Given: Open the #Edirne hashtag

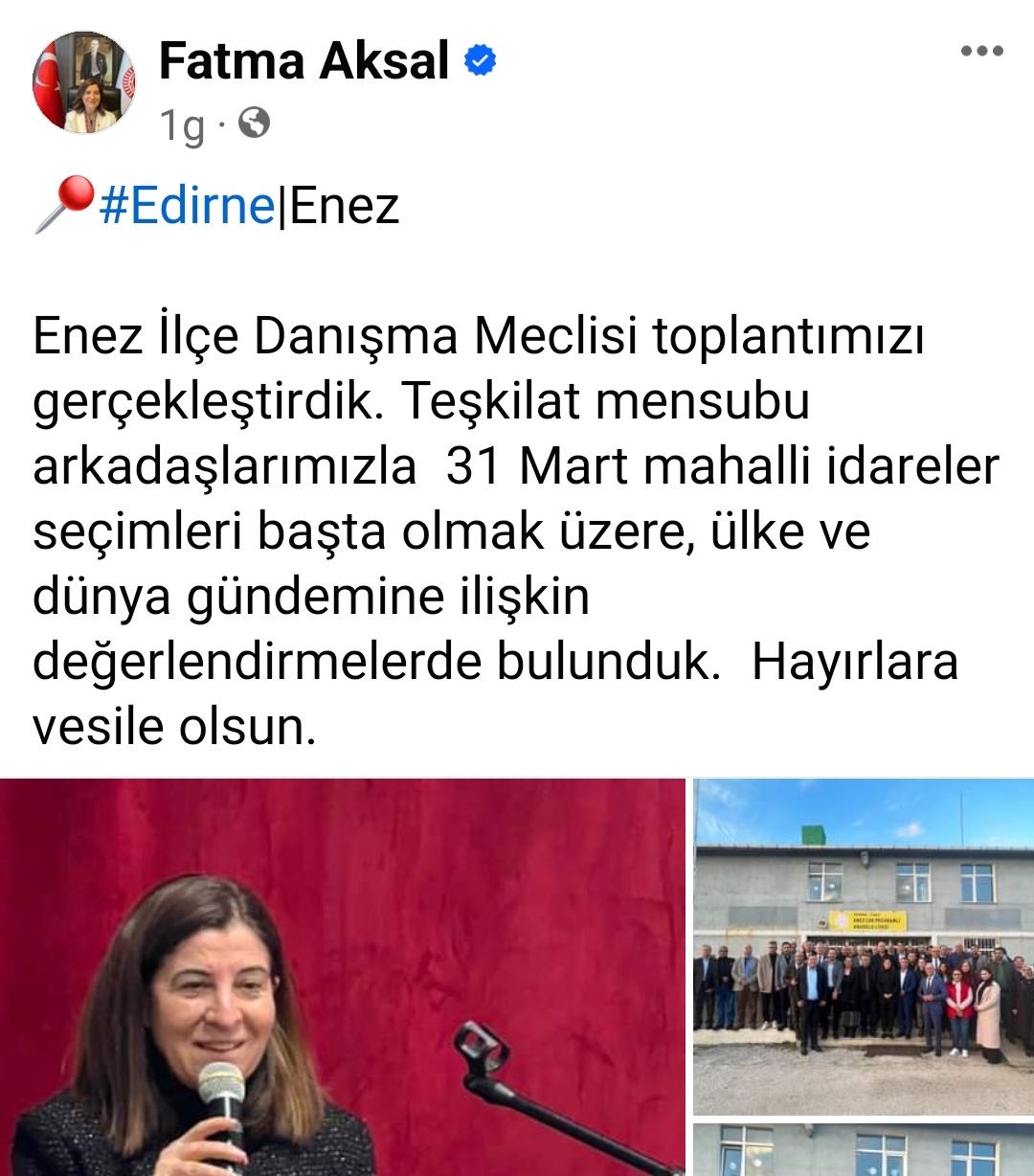Looking at the screenshot, I should click(x=188, y=206).
